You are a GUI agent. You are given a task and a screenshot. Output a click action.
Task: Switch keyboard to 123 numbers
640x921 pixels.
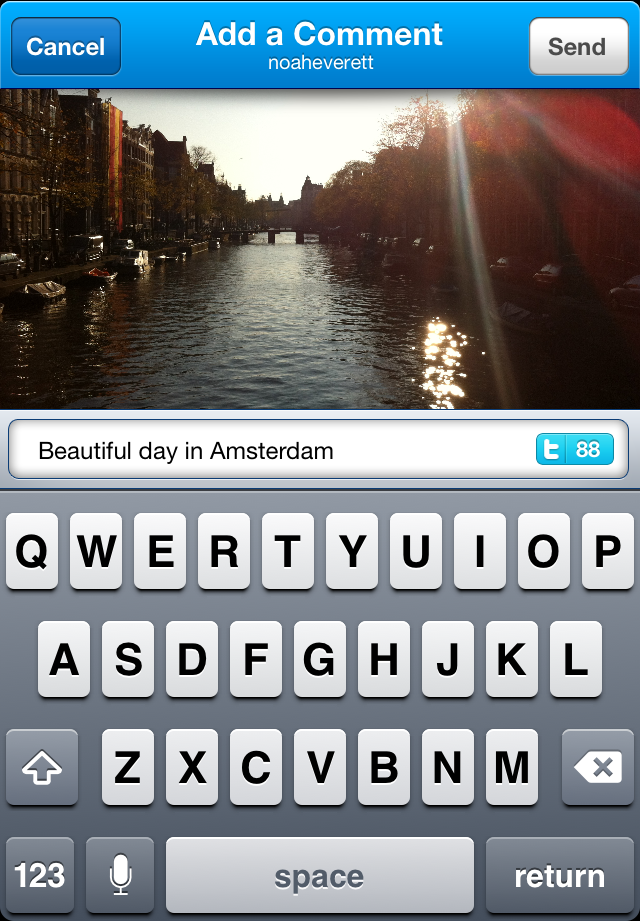tap(40, 876)
